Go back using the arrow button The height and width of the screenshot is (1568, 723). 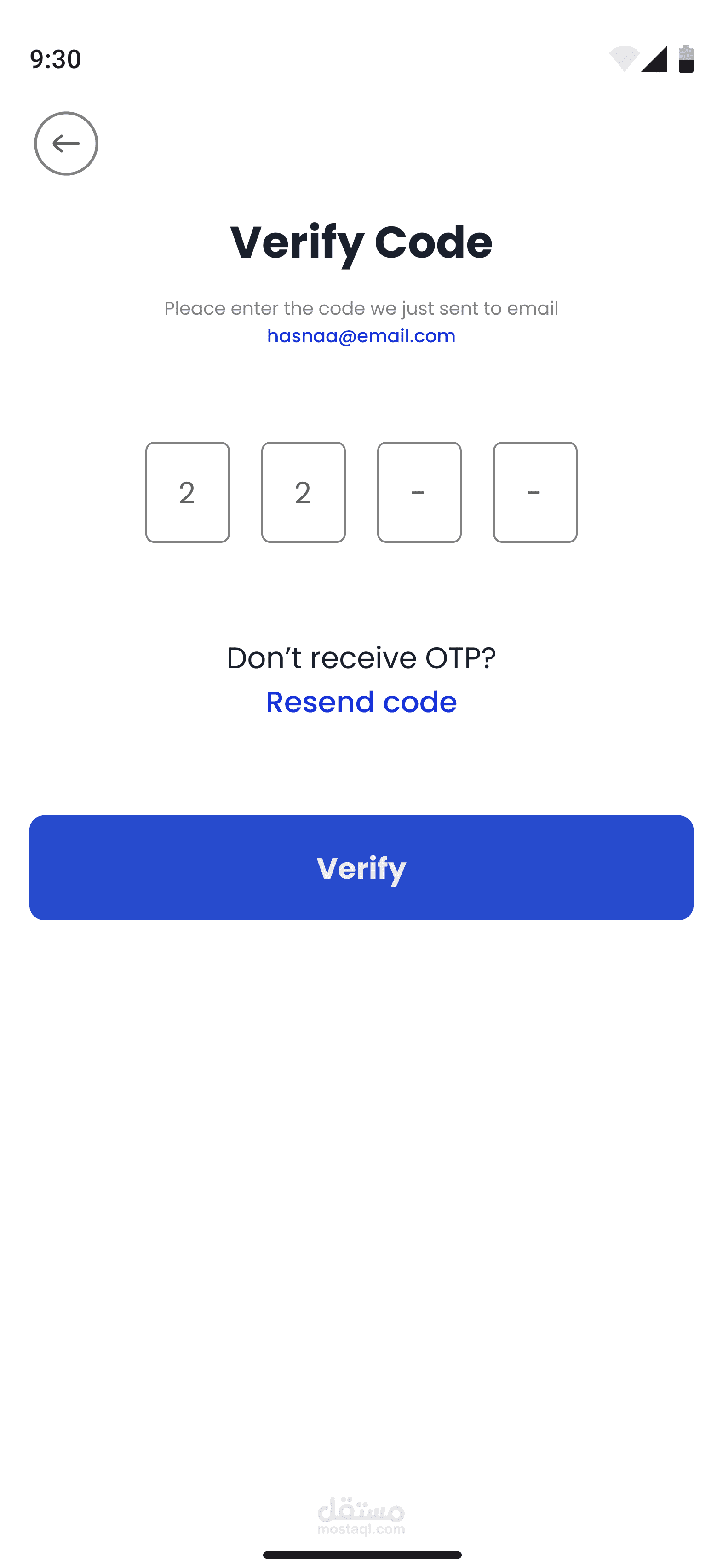[x=66, y=144]
